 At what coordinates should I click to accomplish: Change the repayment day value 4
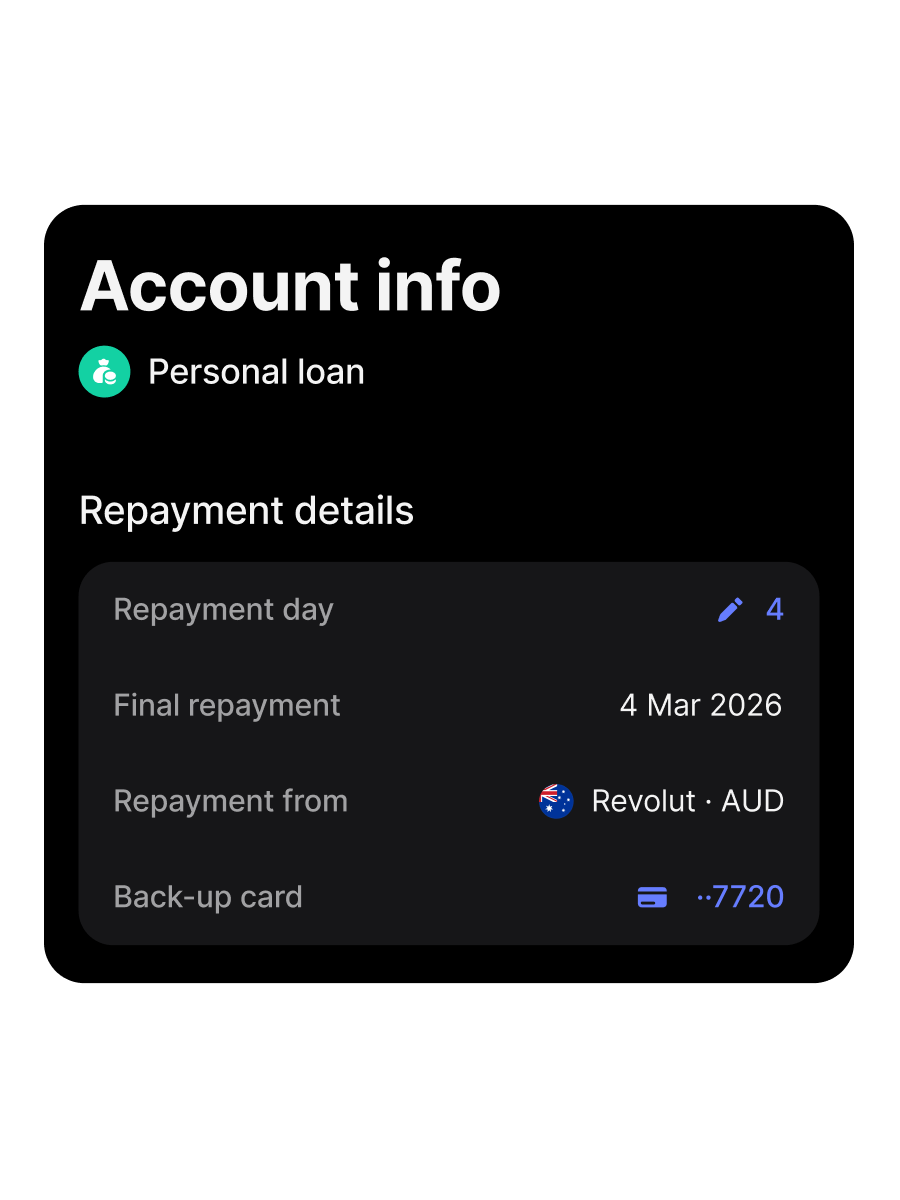775,609
